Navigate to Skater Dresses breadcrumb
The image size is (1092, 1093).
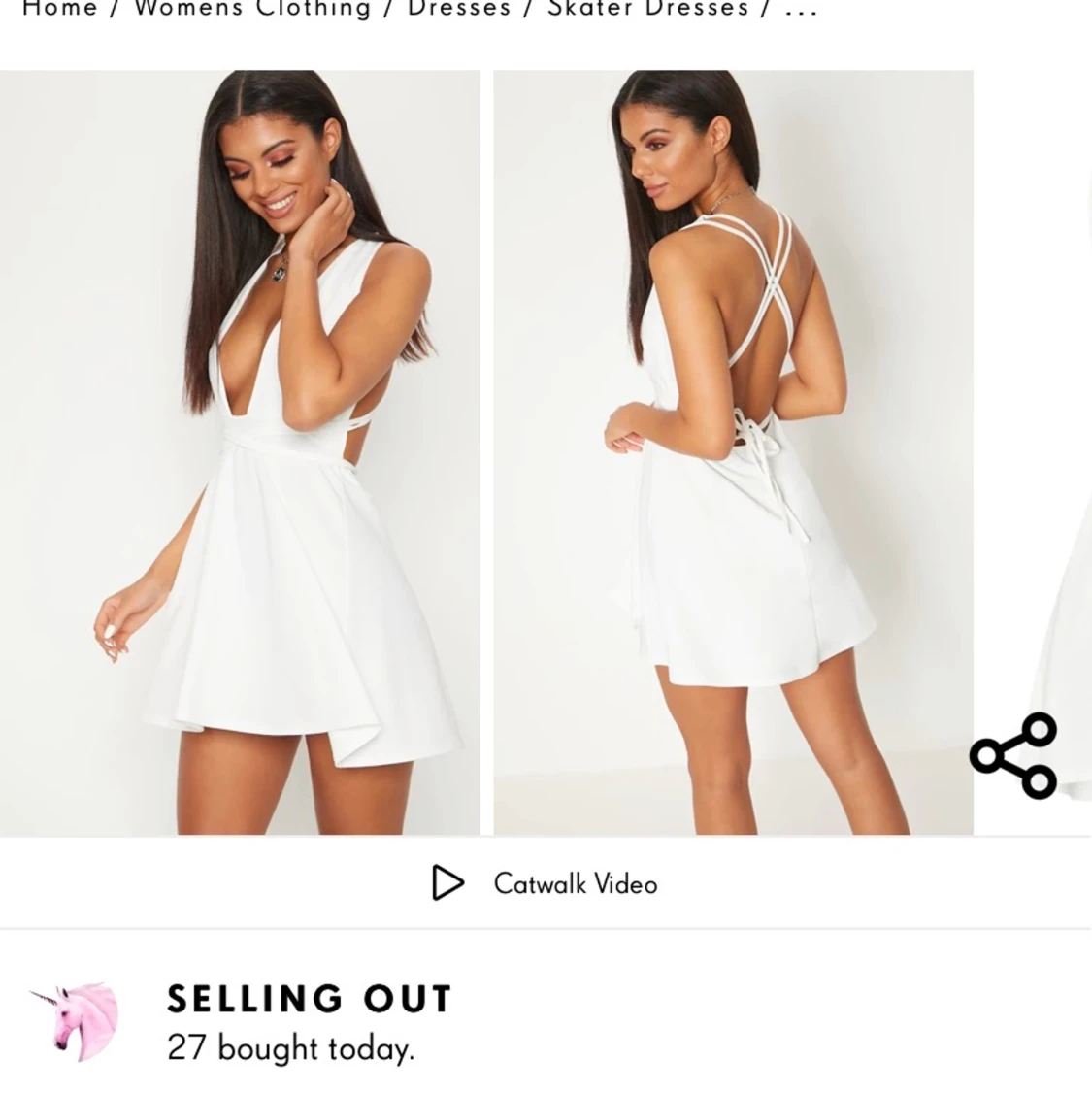(647, 9)
